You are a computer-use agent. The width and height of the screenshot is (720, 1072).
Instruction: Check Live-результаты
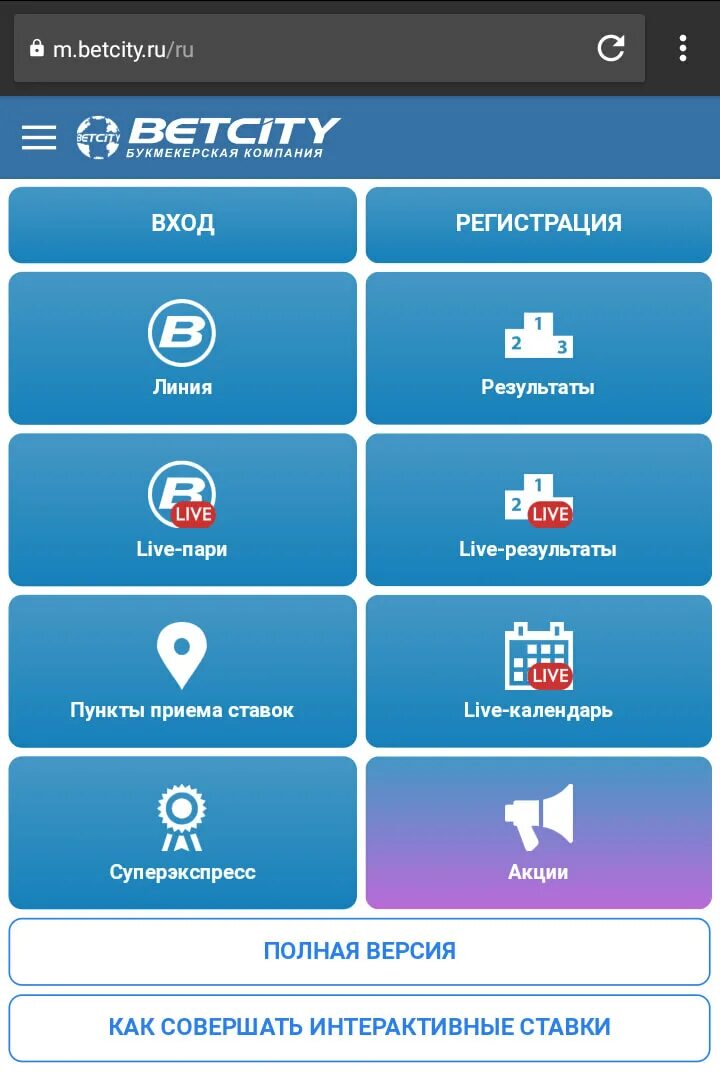[x=538, y=510]
